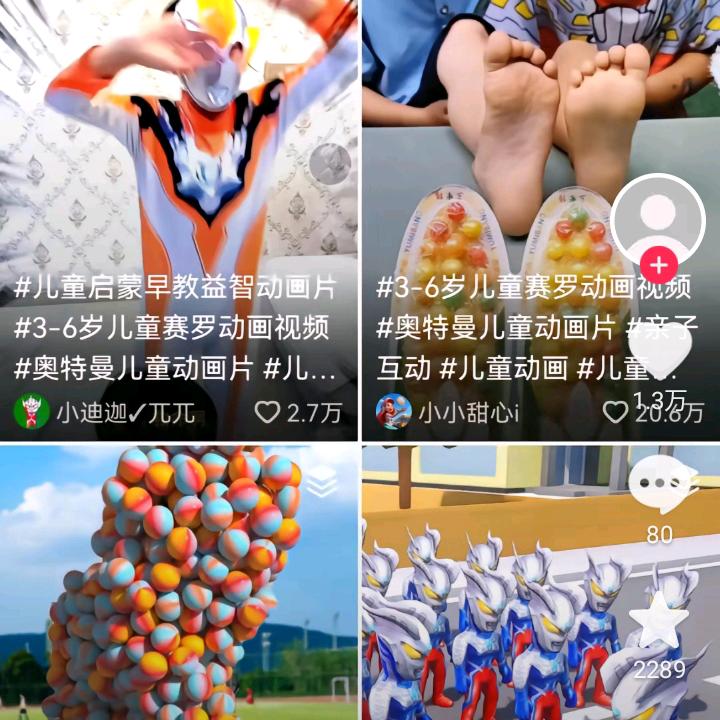Open the Ultraman Zero figures video
720x720 pixels.
(x=541, y=583)
